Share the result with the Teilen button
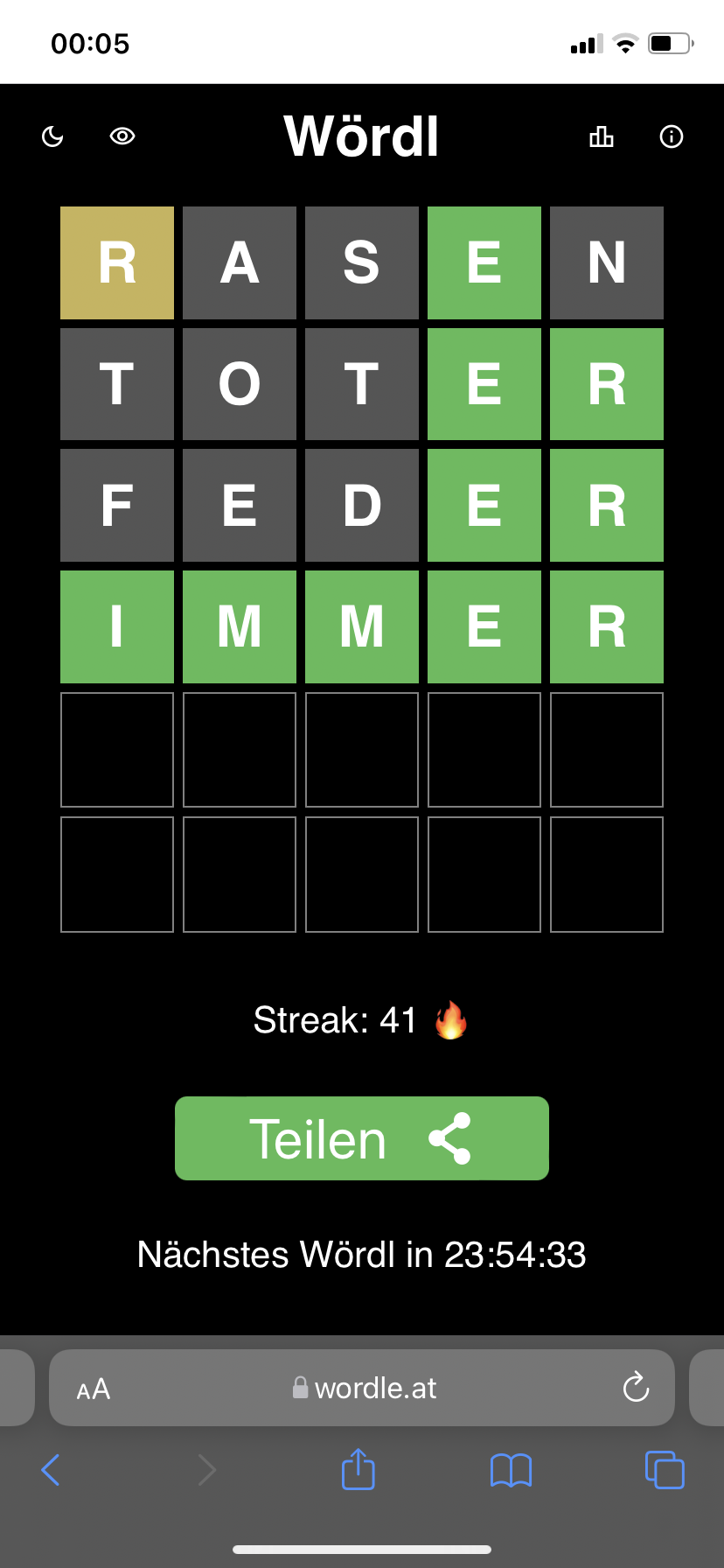The height and width of the screenshot is (1568, 724). (362, 1138)
